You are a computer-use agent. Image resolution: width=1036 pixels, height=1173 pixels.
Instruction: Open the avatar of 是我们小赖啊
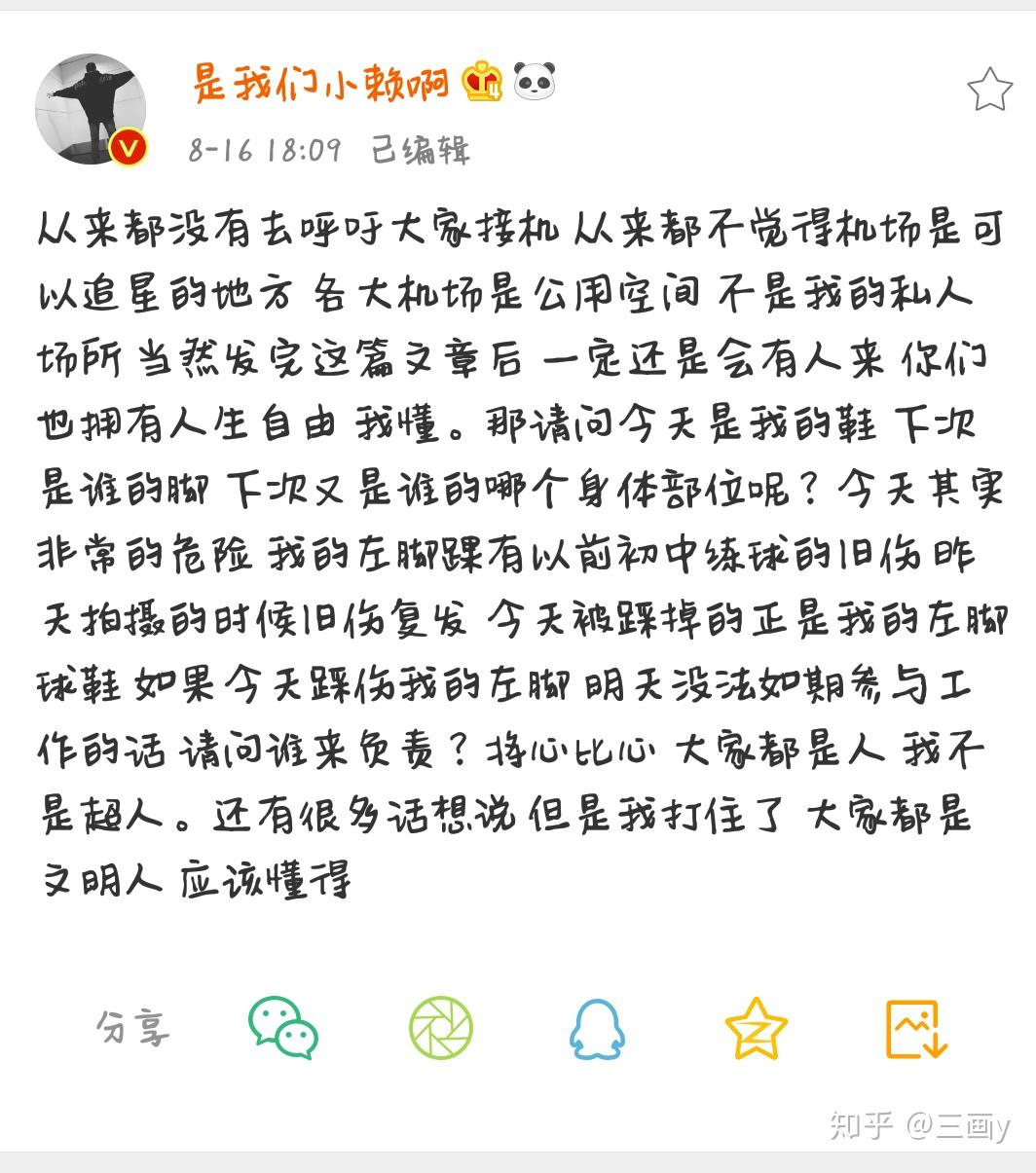click(90, 109)
